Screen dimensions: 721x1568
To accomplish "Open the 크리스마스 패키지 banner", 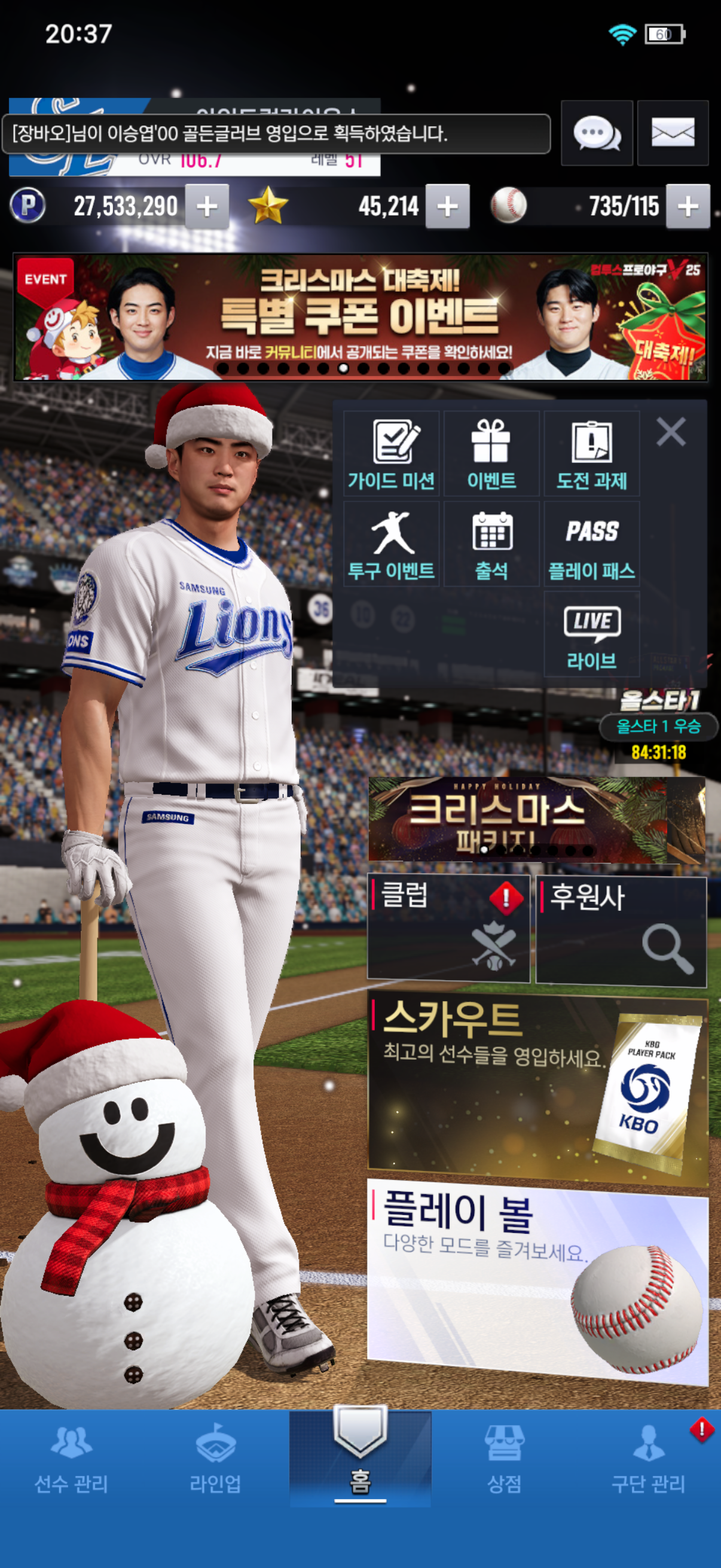I will [517, 819].
